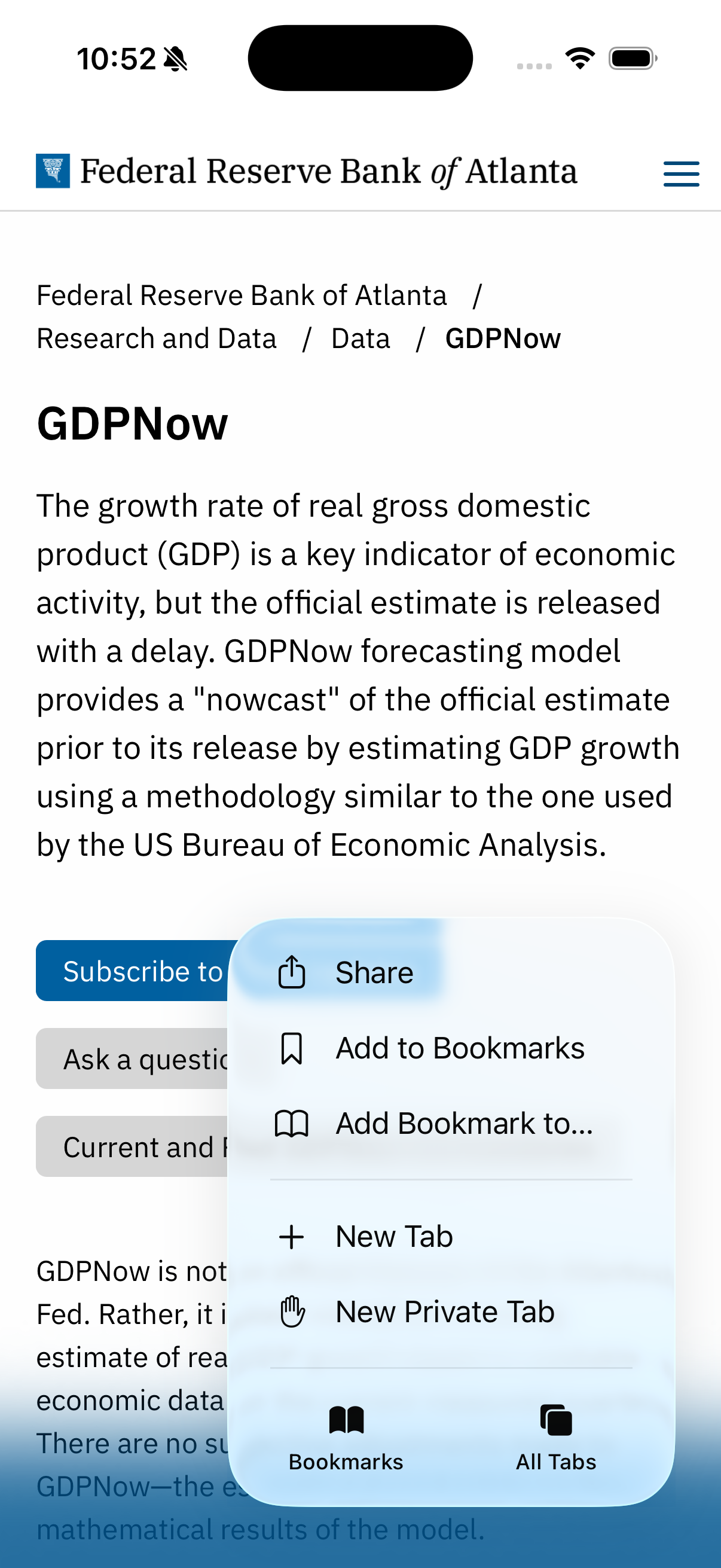721x1568 pixels.
Task: Go to Research and Data breadcrumb
Action: (x=157, y=338)
